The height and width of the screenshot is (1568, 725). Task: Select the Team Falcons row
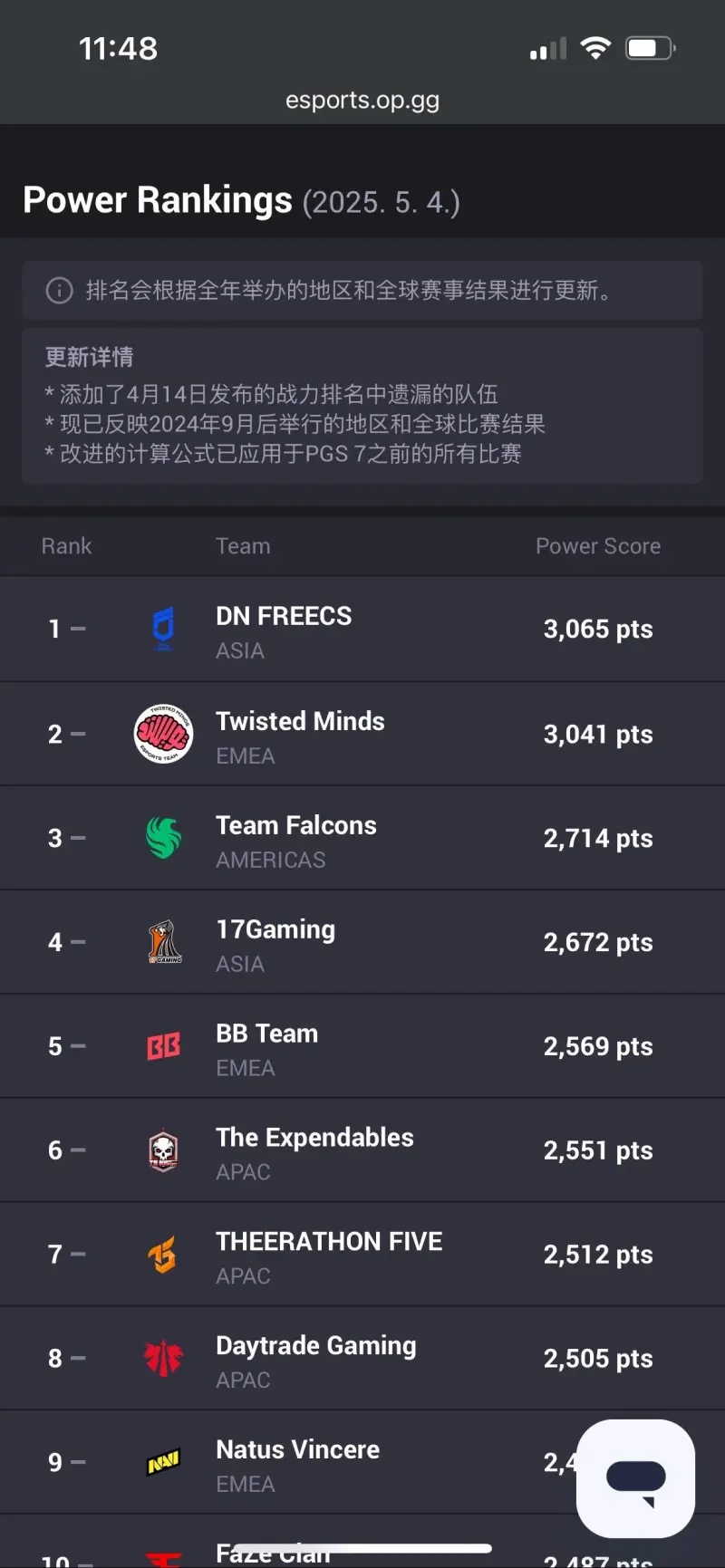pyautogui.click(x=362, y=838)
